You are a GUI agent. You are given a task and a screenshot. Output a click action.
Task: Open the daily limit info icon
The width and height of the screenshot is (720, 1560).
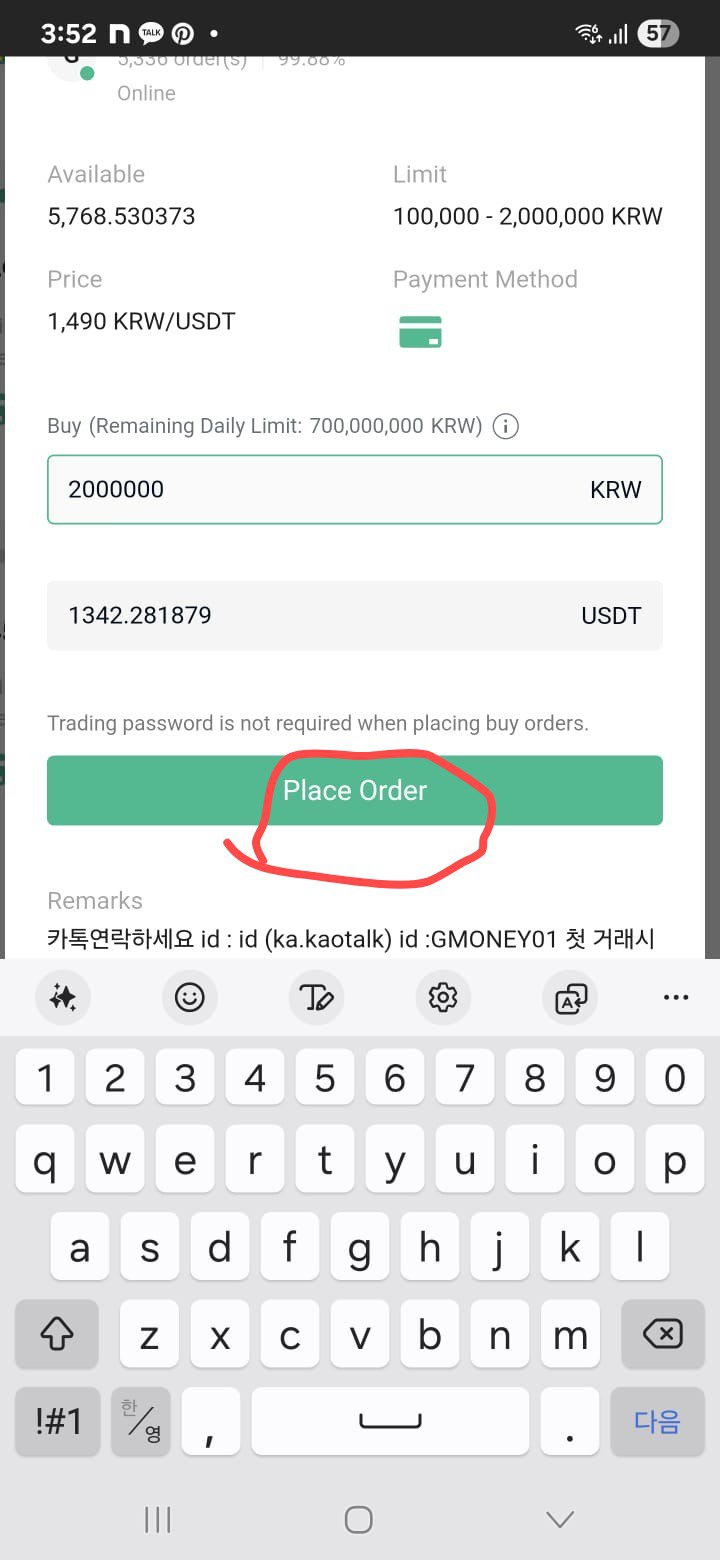click(507, 427)
